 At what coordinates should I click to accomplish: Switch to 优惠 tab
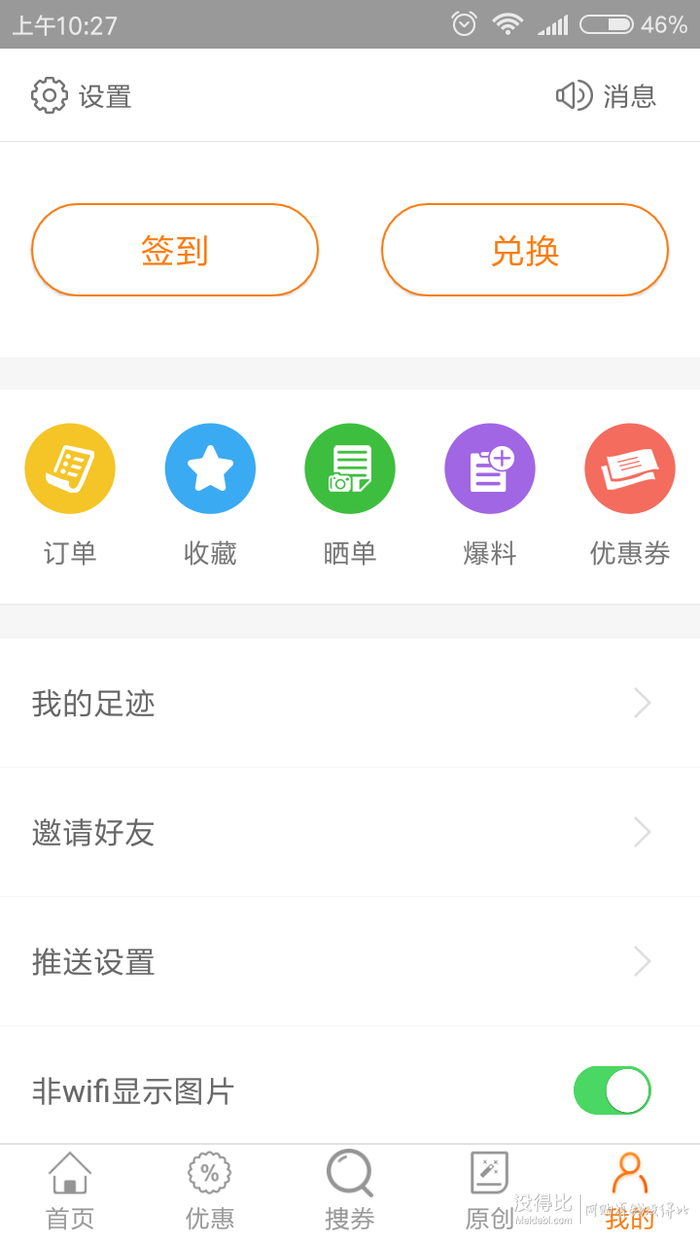tap(210, 1192)
